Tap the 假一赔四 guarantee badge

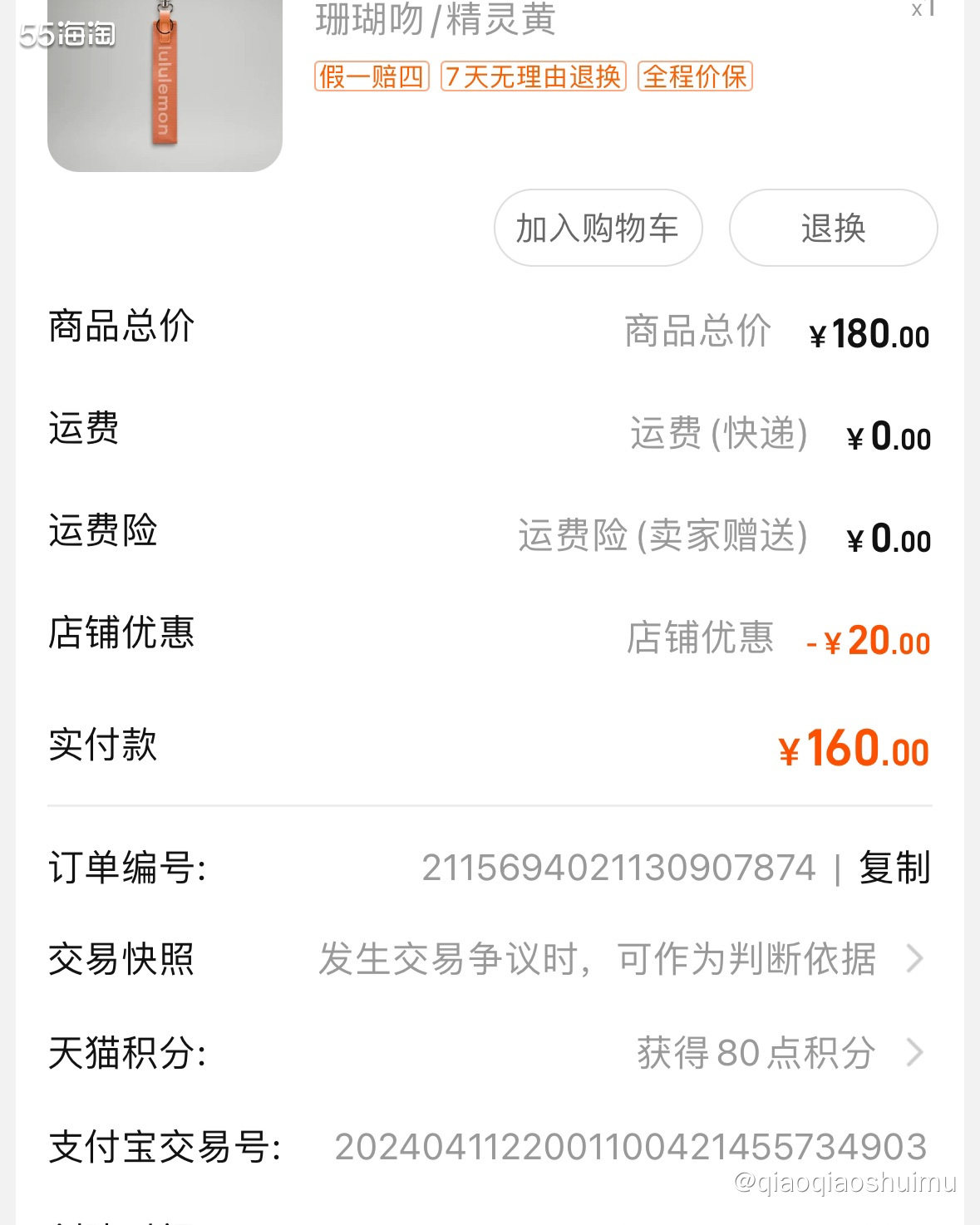[371, 77]
